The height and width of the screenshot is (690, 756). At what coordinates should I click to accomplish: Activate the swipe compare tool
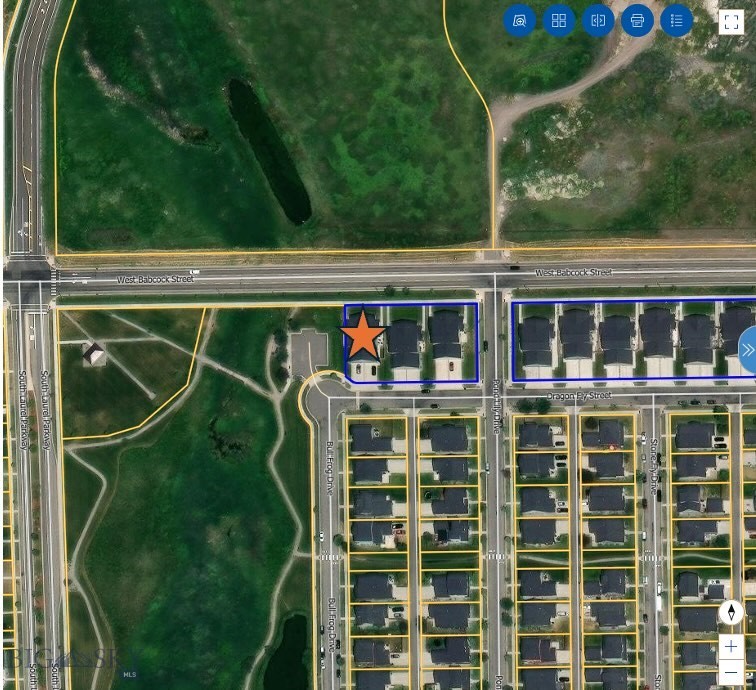point(598,20)
